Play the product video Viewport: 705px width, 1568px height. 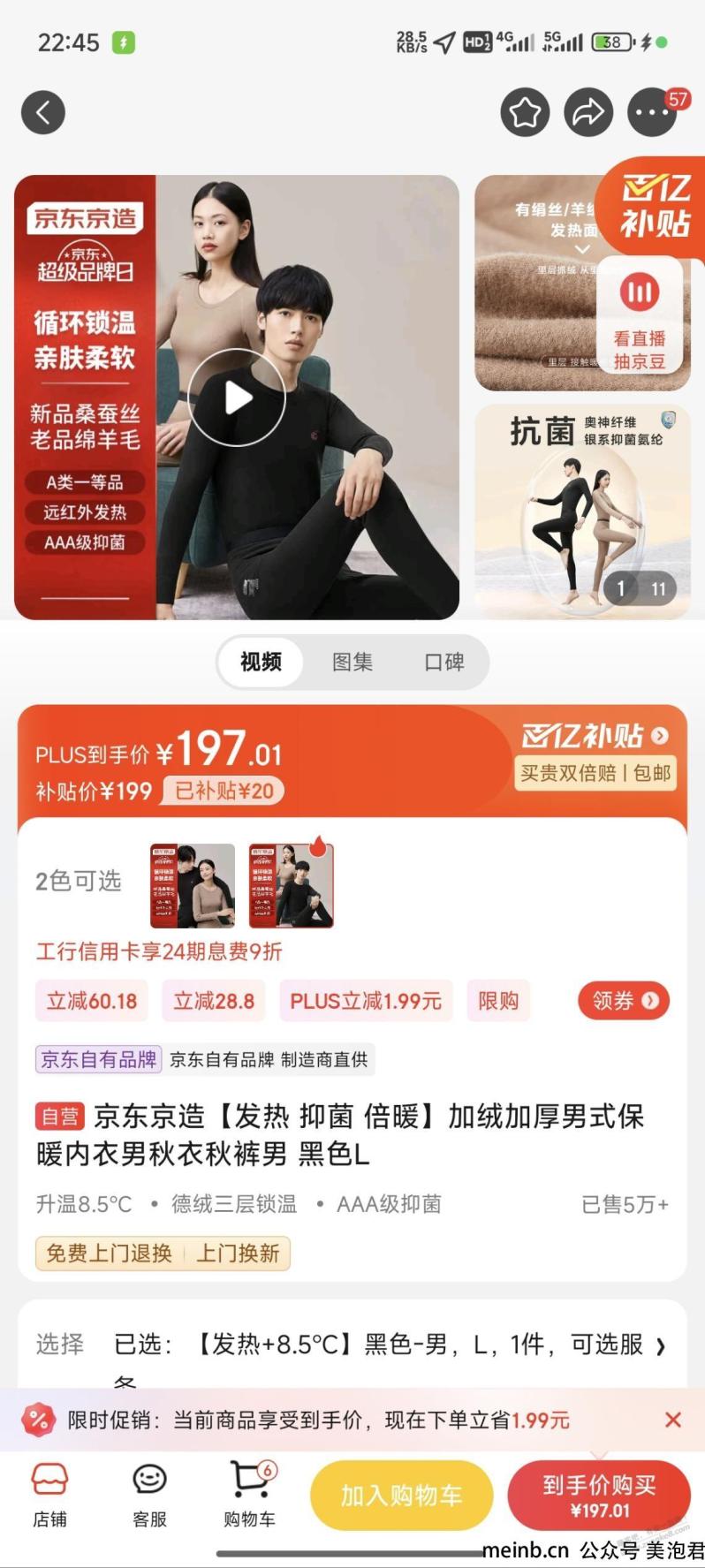click(237, 398)
